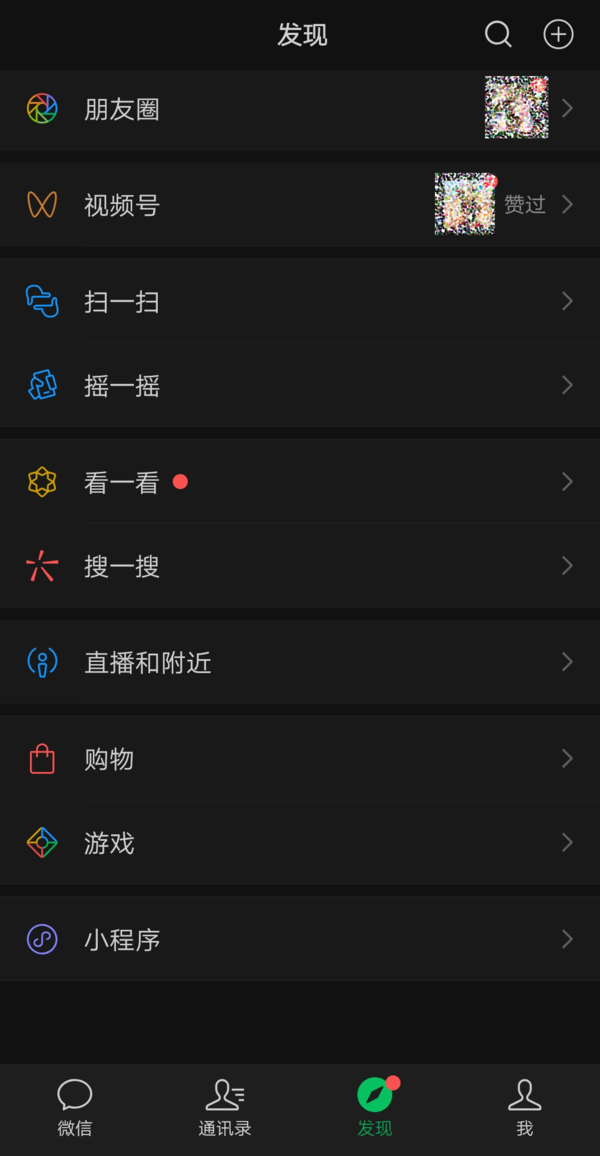This screenshot has width=600, height=1156.
Task: Open the search icon in the header
Action: pyautogui.click(x=498, y=35)
